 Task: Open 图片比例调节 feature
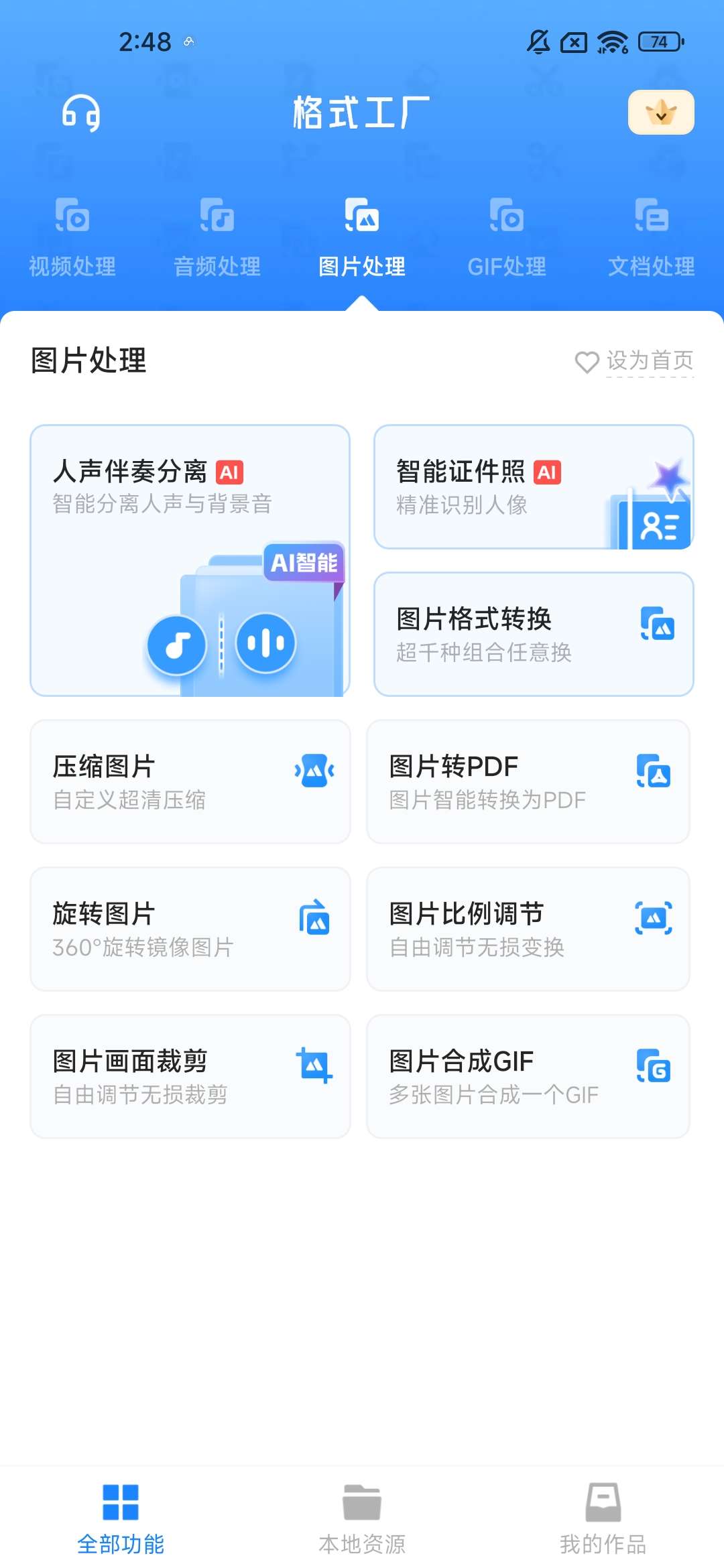528,929
